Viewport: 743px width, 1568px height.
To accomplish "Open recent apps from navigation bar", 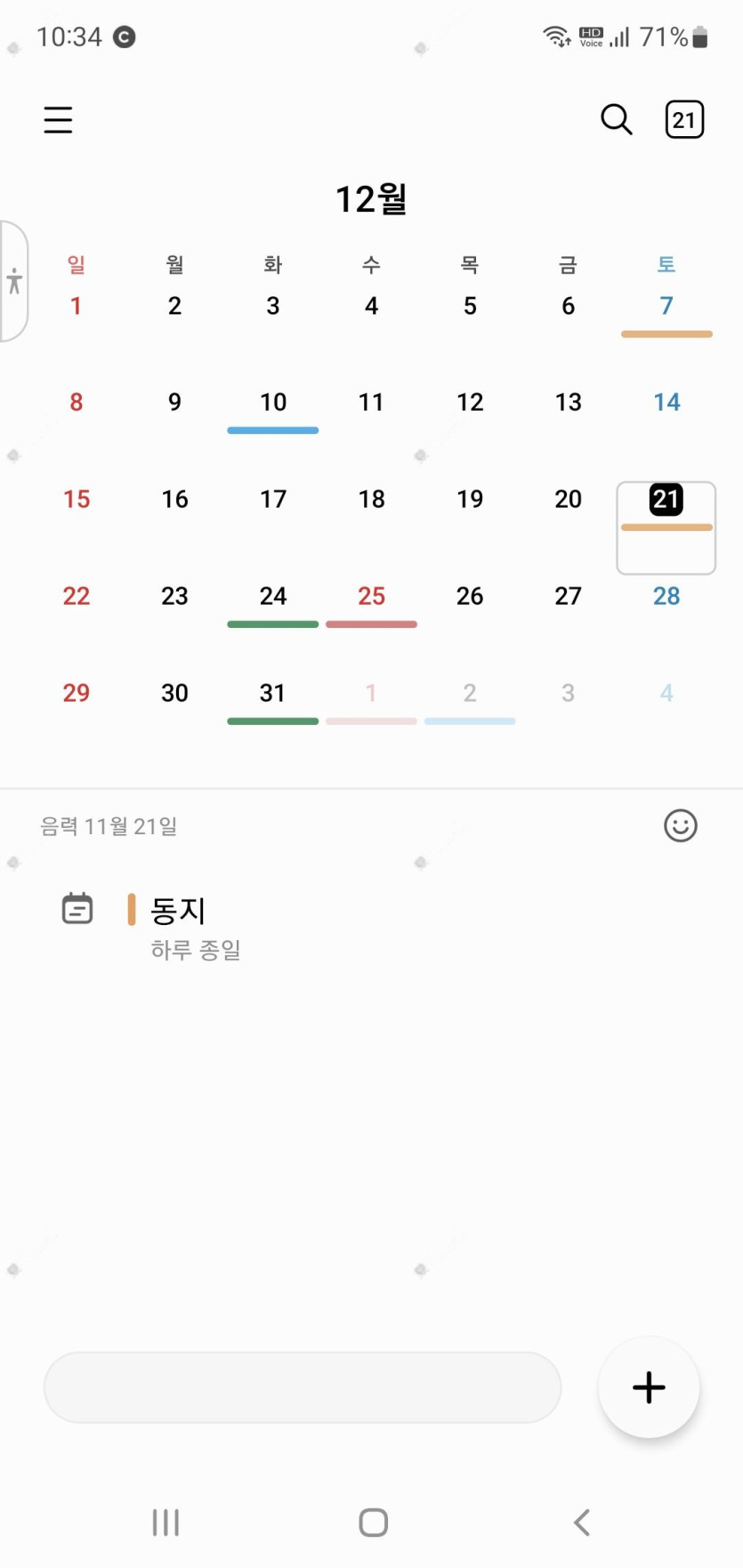I will click(x=166, y=1523).
